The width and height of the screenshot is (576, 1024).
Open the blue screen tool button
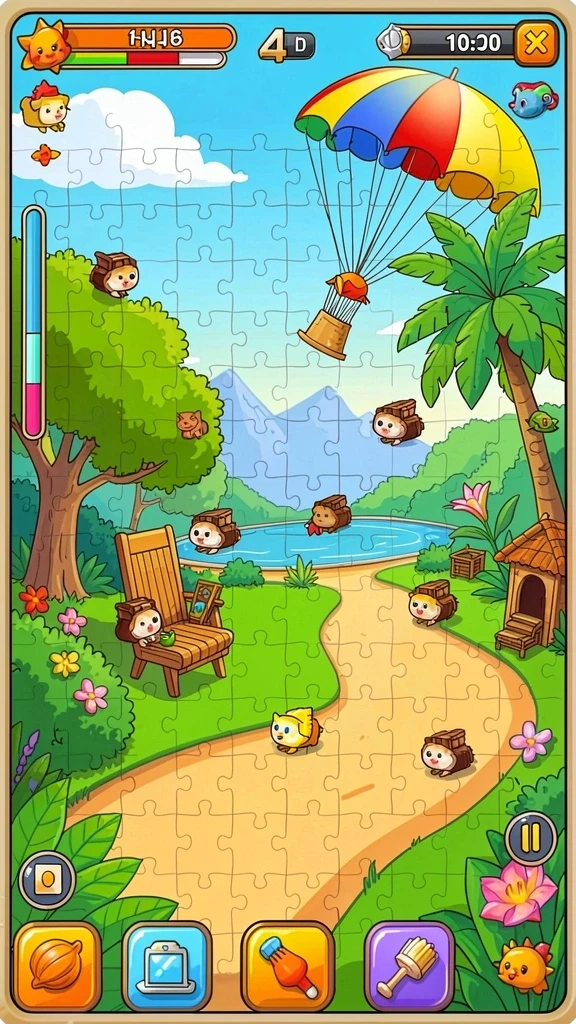pos(167,966)
